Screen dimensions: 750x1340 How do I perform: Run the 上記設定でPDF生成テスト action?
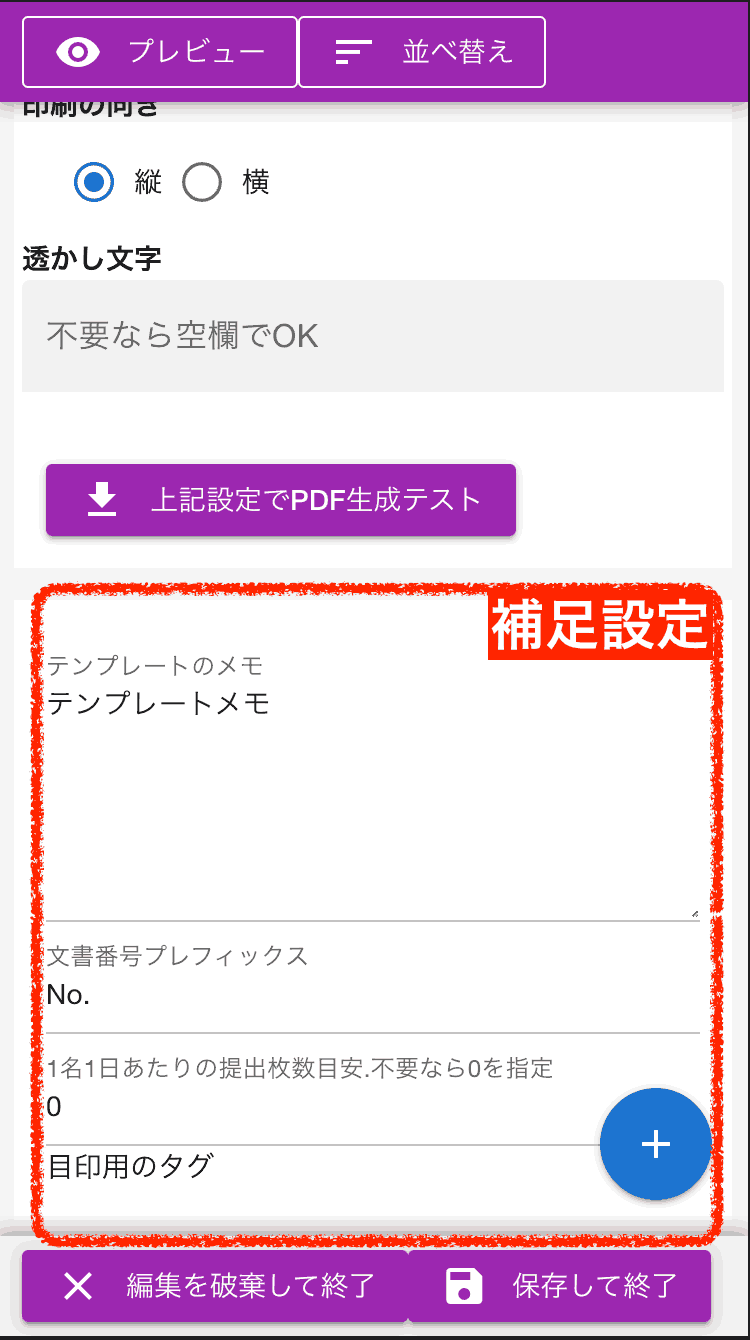click(x=280, y=500)
